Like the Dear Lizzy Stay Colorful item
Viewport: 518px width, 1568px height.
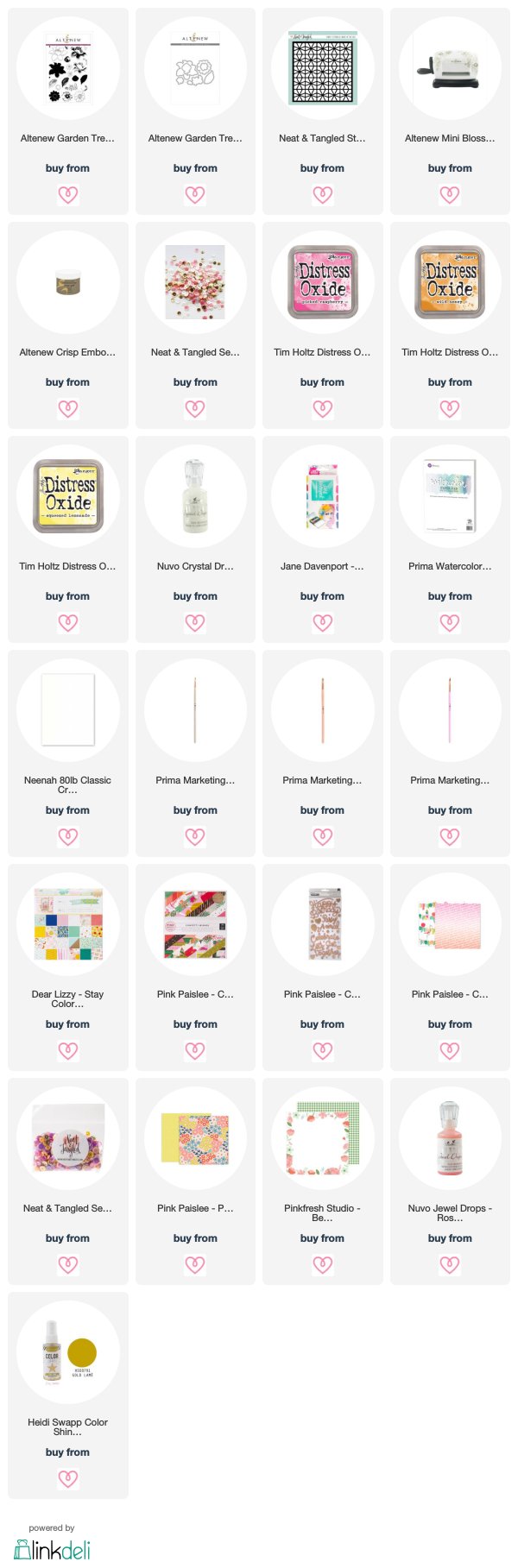67,1051
